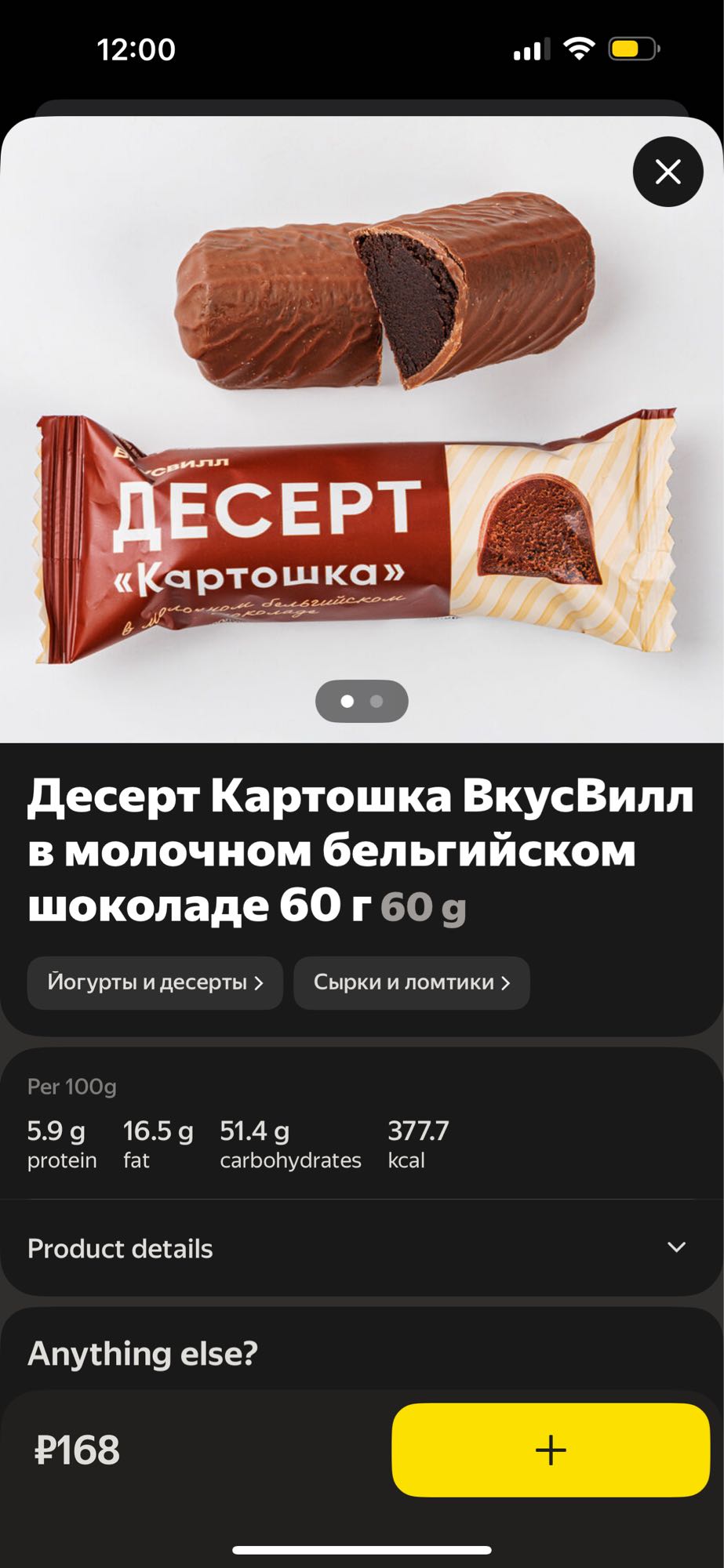Image resolution: width=724 pixels, height=1568 pixels.
Task: Tap the battery indicator in the status bar
Action: 632,49
